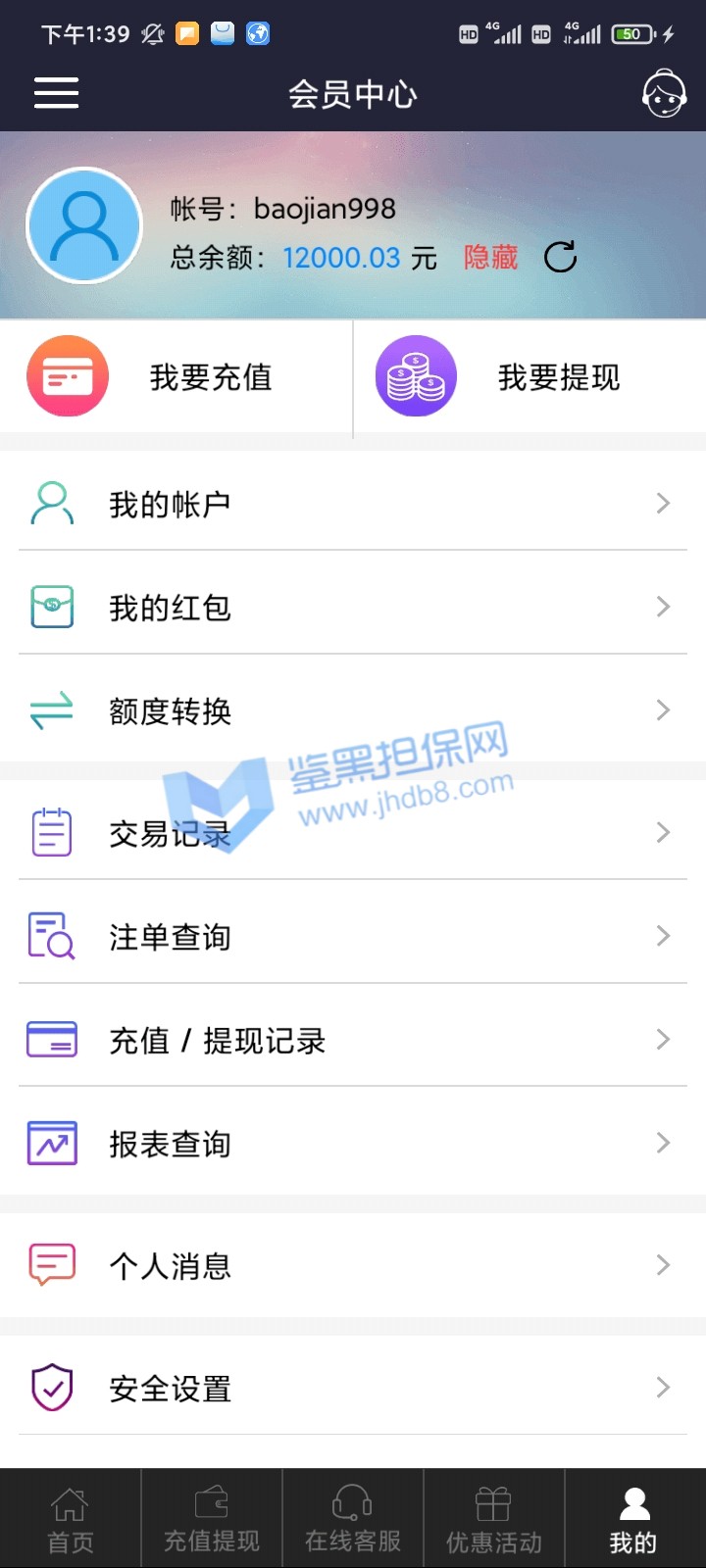This screenshot has width=706, height=1568.
Task: Switch to the 优惠活动 promotions tab
Action: (494, 1520)
